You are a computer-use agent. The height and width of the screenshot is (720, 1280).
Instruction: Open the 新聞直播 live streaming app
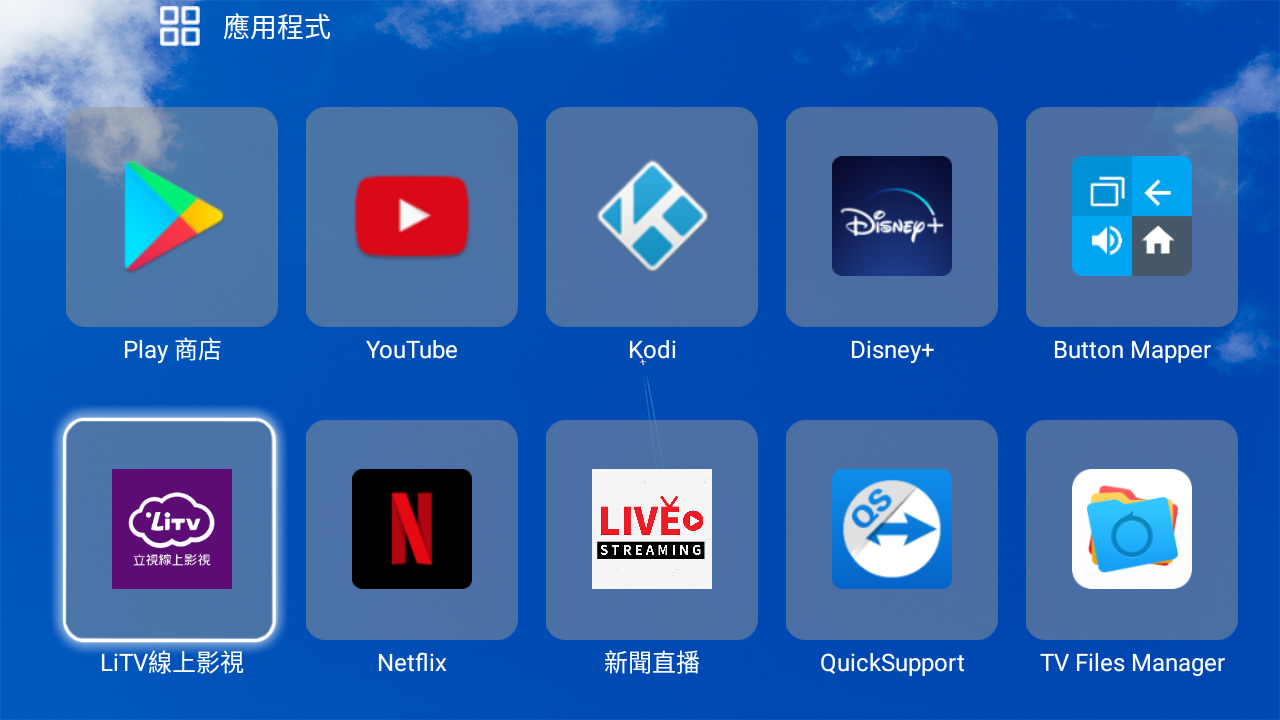point(652,530)
